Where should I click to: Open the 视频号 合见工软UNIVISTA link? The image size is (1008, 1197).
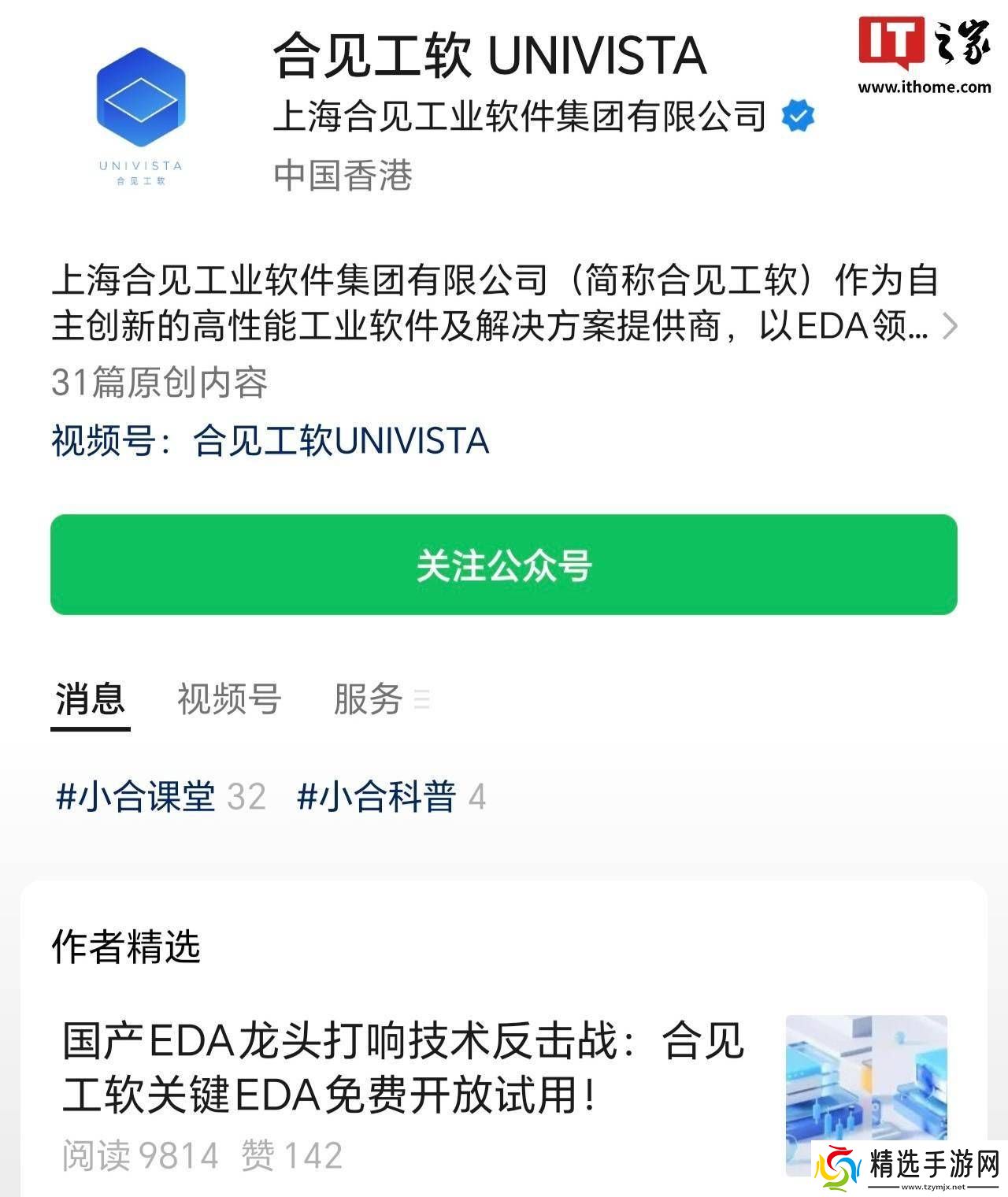pos(340,440)
